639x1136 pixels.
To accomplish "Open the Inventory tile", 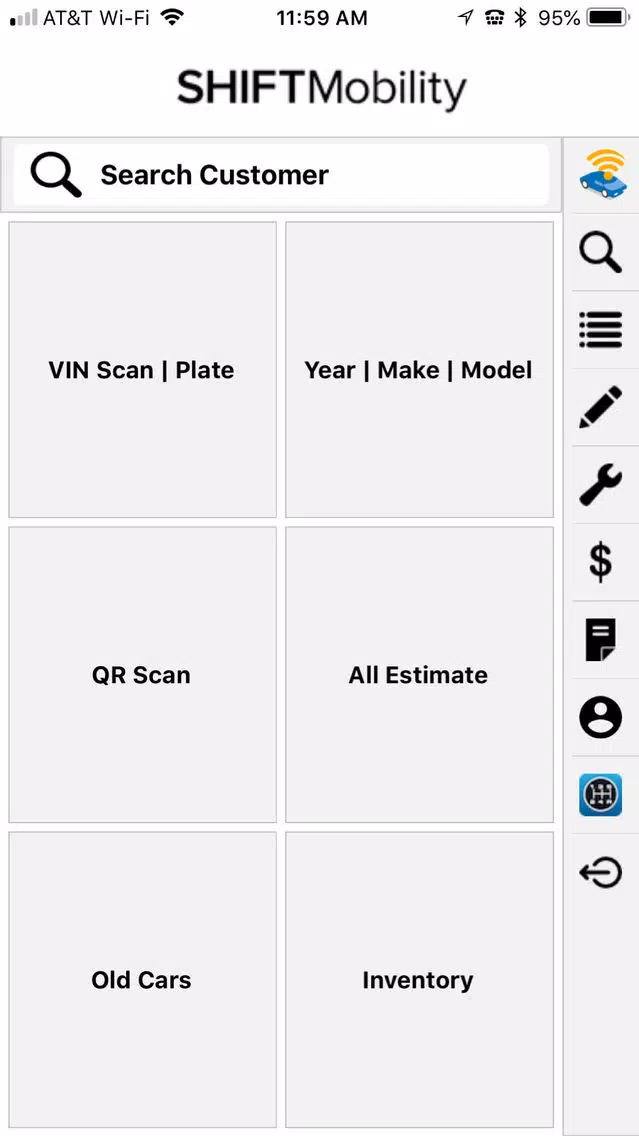I will (x=419, y=980).
